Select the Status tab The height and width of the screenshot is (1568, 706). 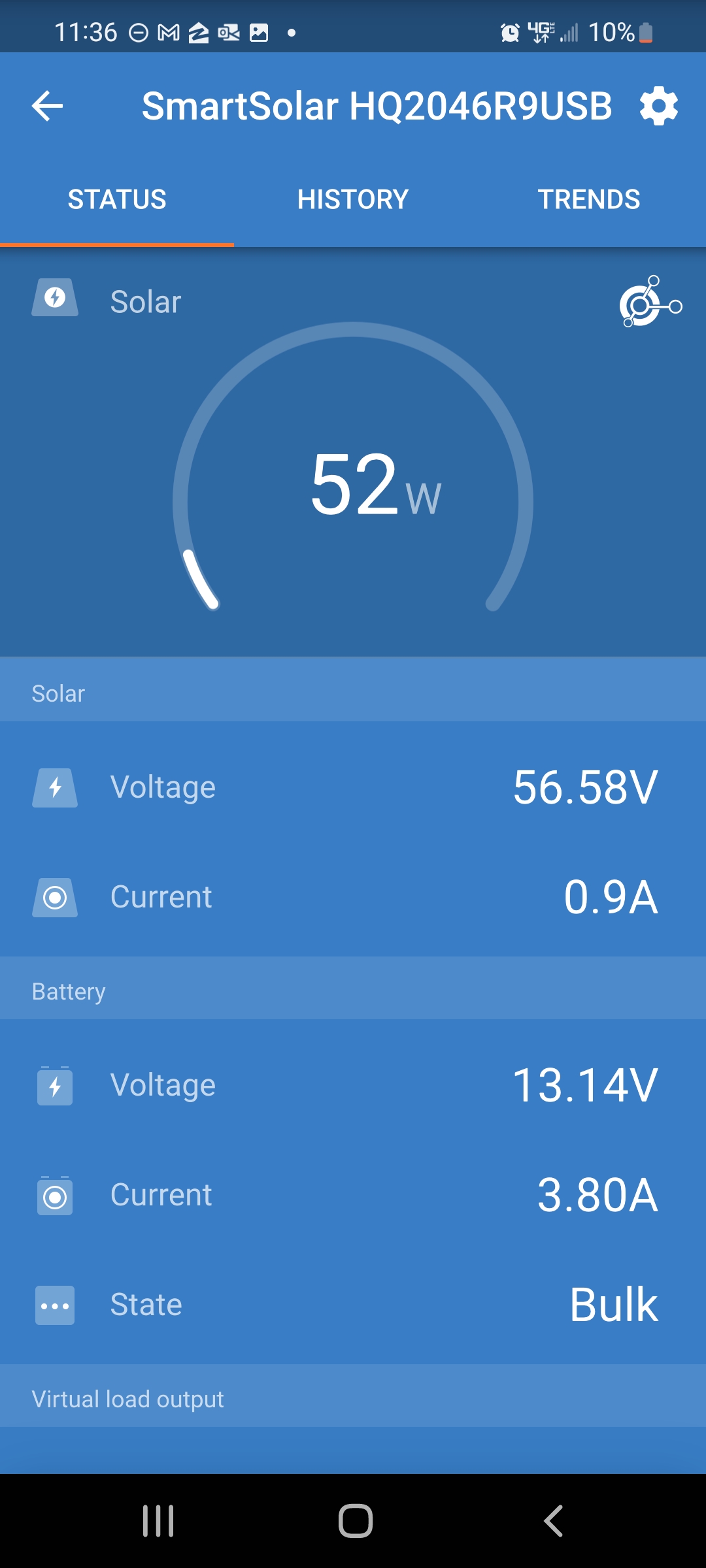pyautogui.click(x=117, y=199)
